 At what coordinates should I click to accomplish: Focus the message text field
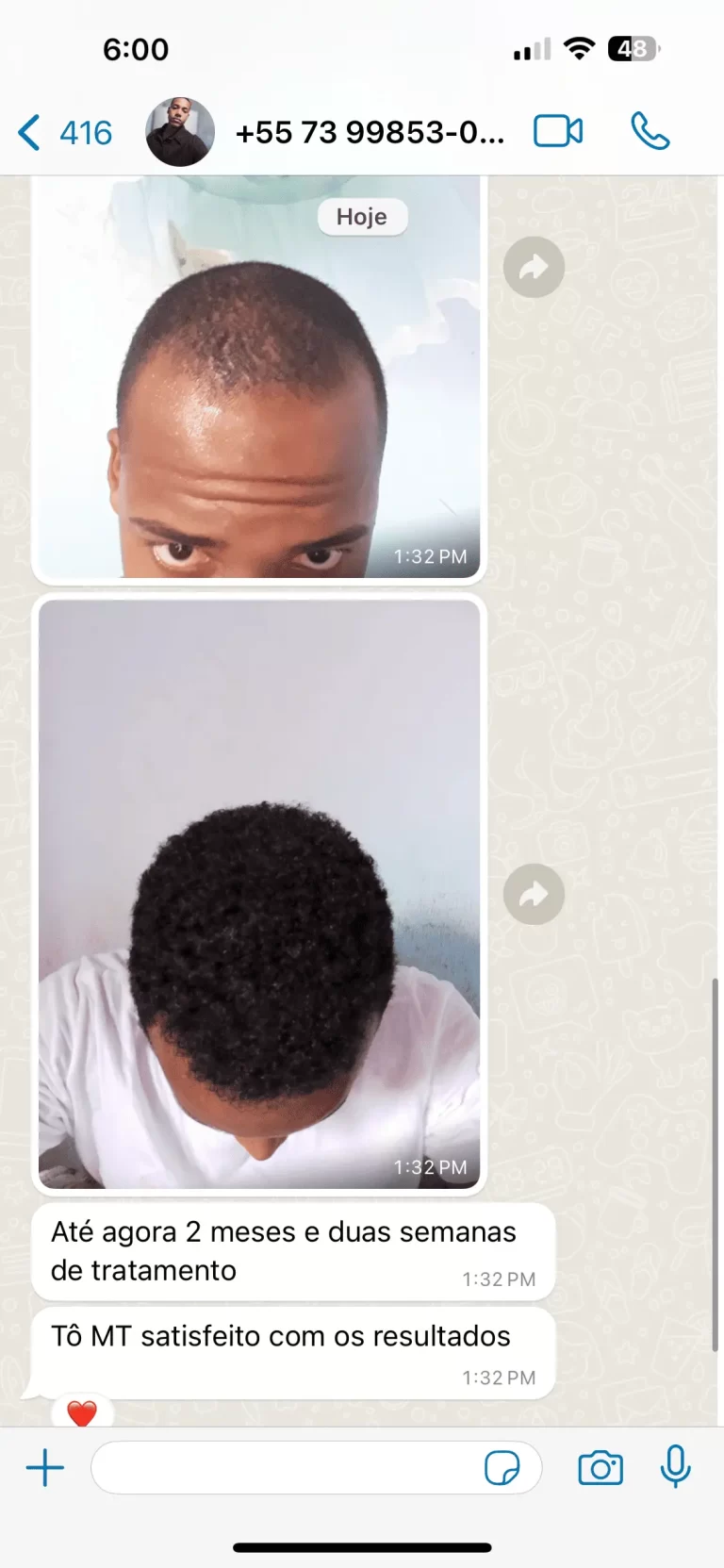pos(283,1468)
